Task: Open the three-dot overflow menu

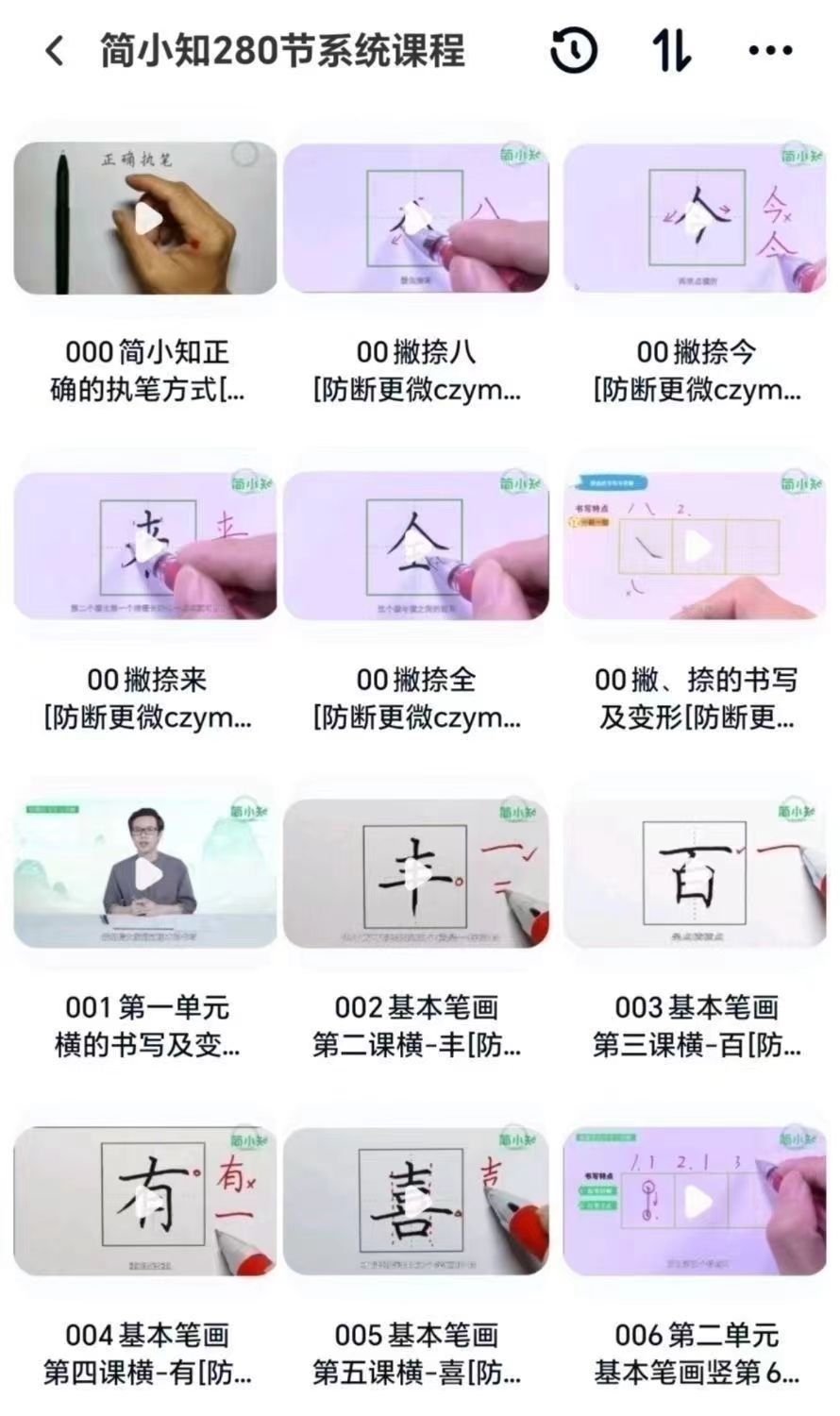Action: click(x=770, y=51)
